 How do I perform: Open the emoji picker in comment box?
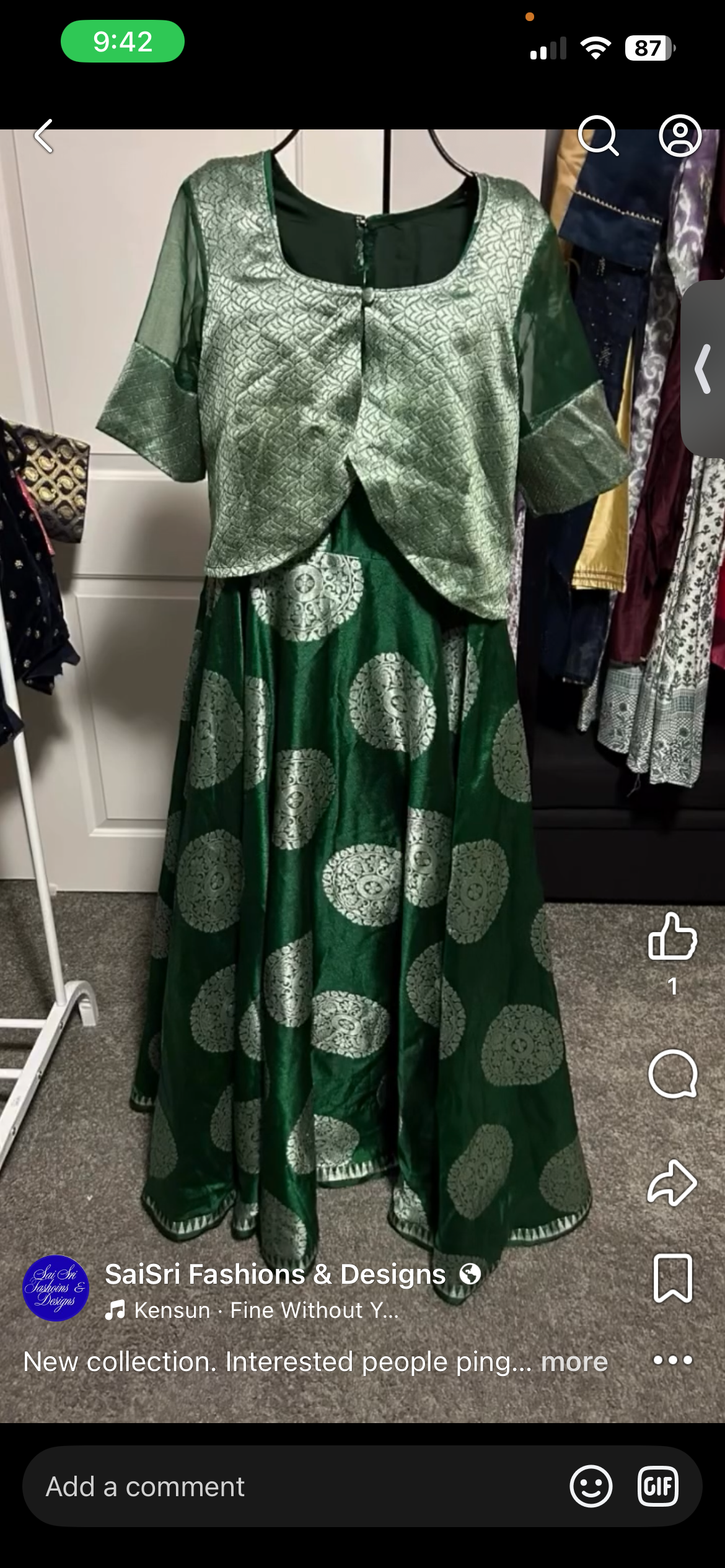591,1486
